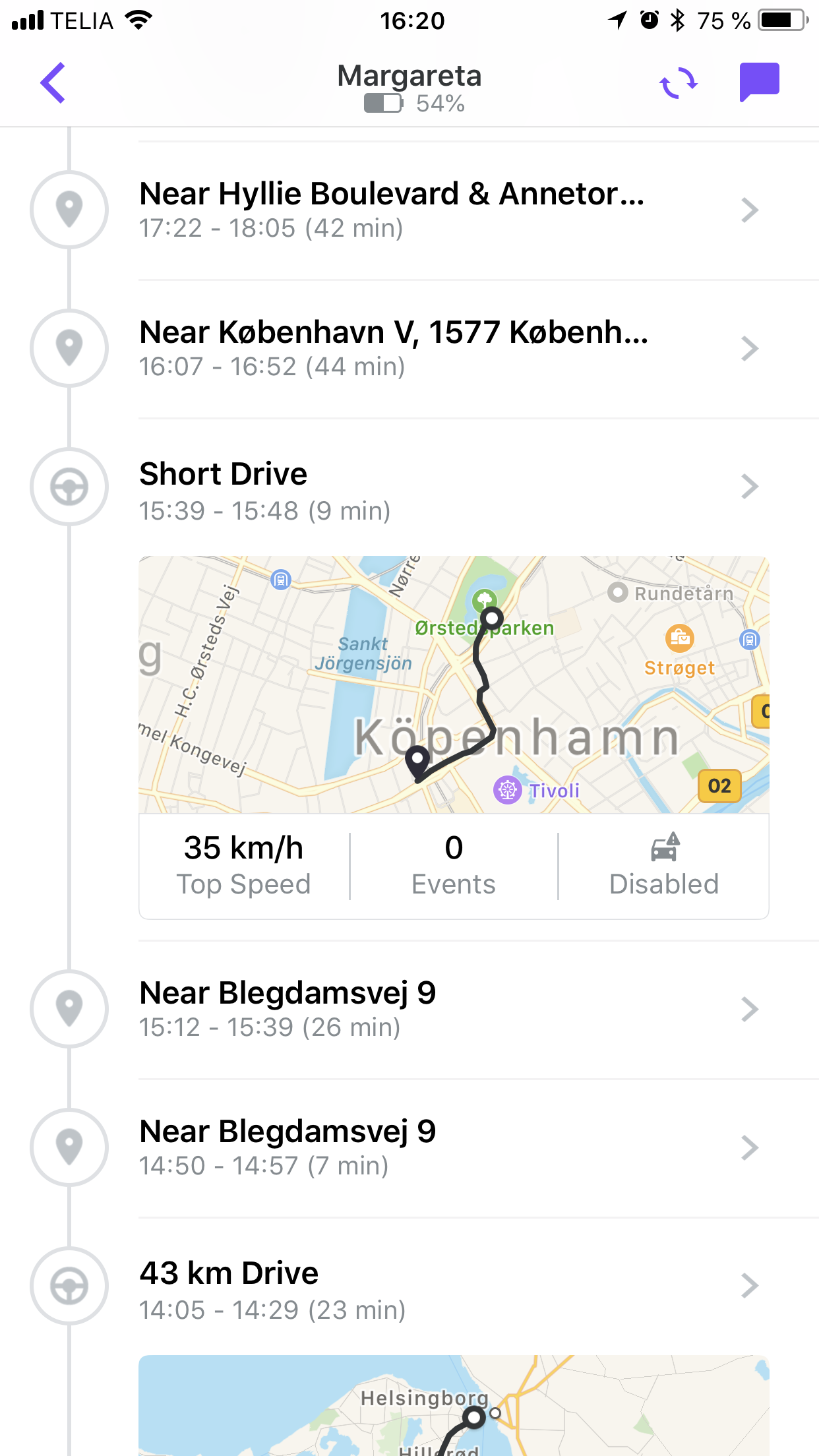819x1456 pixels.
Task: Open Near Hyllie Boulevard & Annetor… entry
Action: (448, 210)
